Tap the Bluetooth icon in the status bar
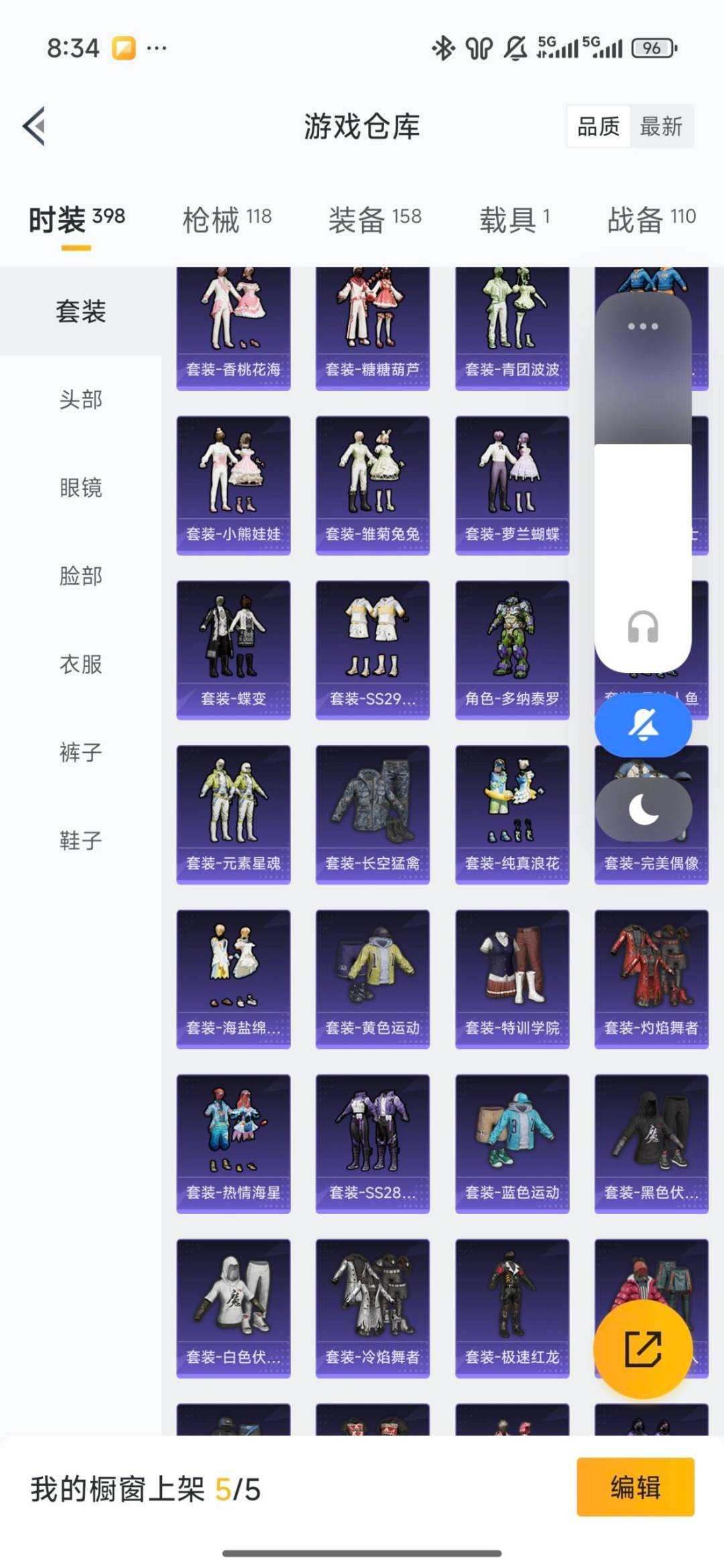The height and width of the screenshot is (1568, 724). click(x=442, y=47)
